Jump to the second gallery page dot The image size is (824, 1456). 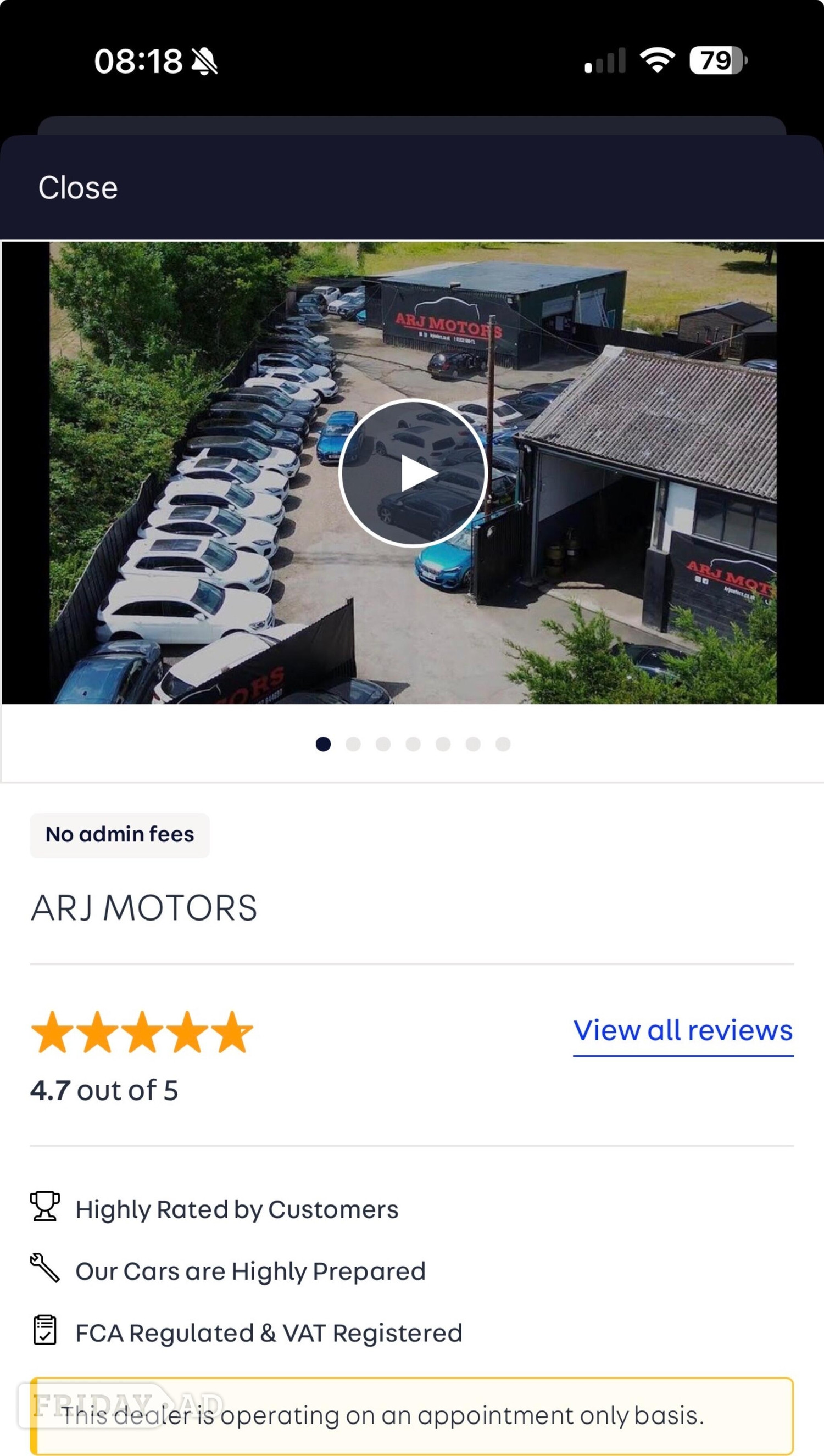coord(353,744)
